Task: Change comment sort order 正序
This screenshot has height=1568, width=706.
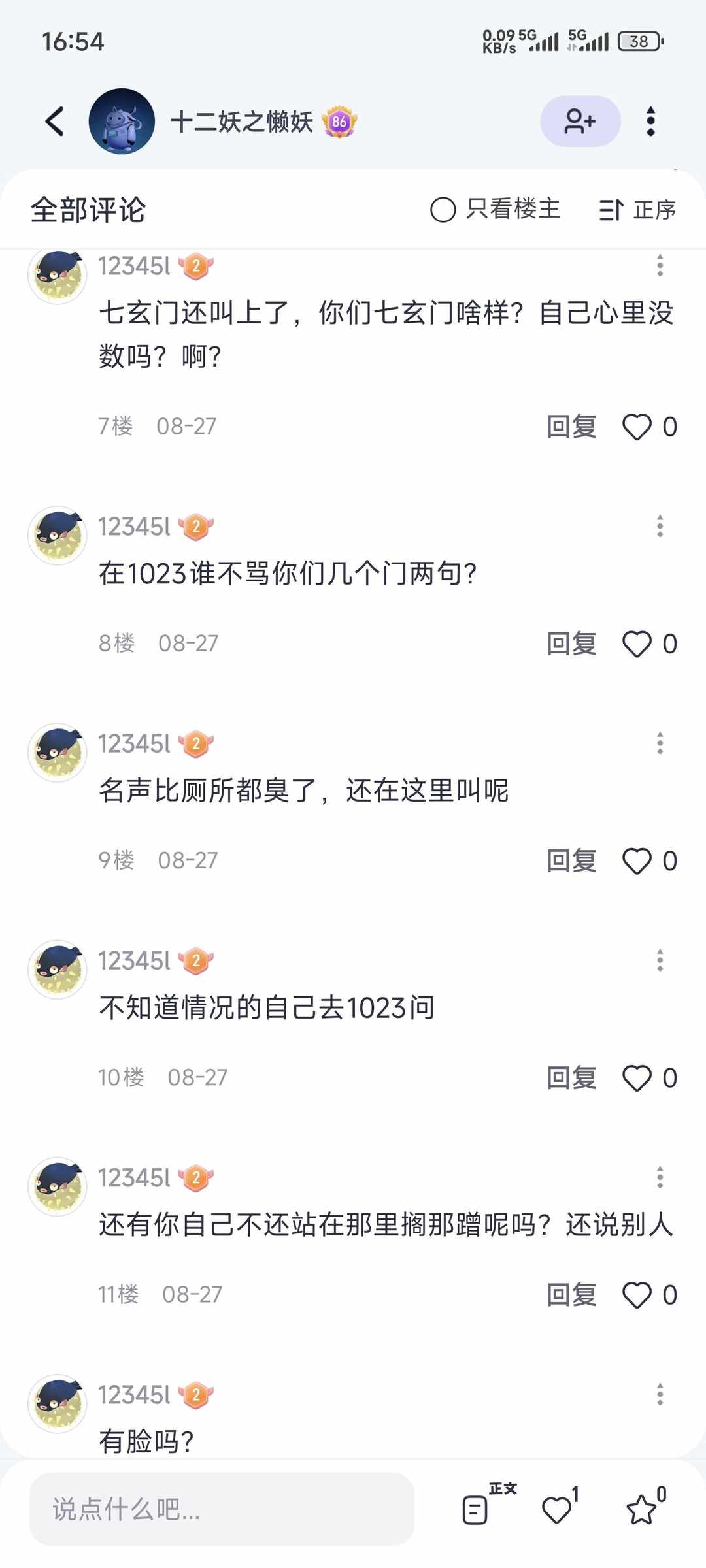Action: (x=637, y=210)
